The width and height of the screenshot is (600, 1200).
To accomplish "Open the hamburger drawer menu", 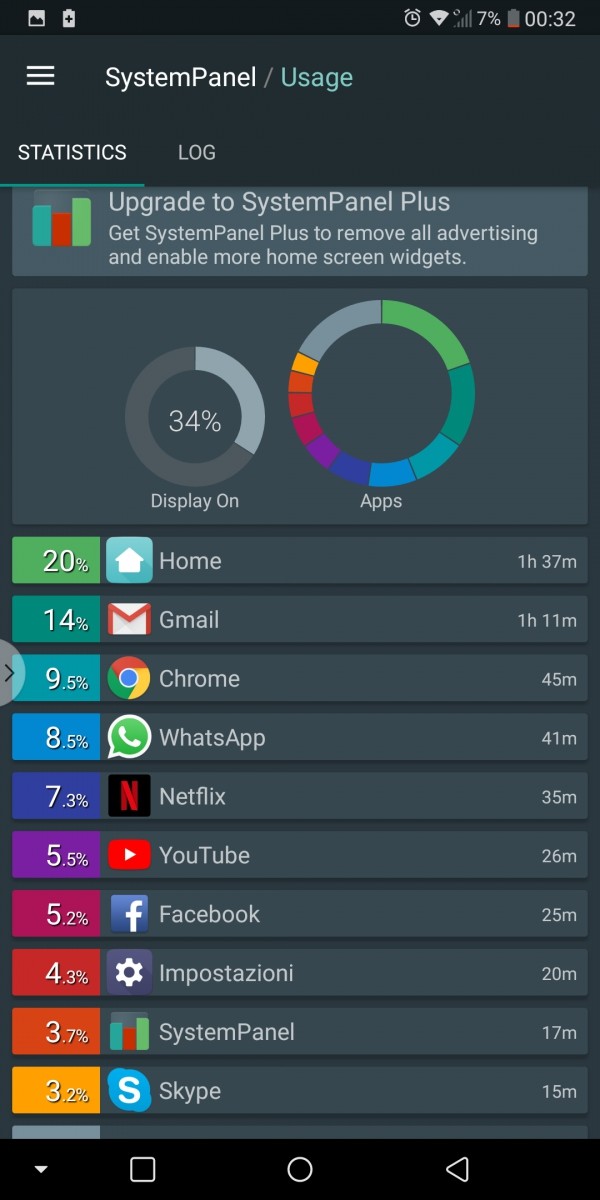I will [x=40, y=77].
